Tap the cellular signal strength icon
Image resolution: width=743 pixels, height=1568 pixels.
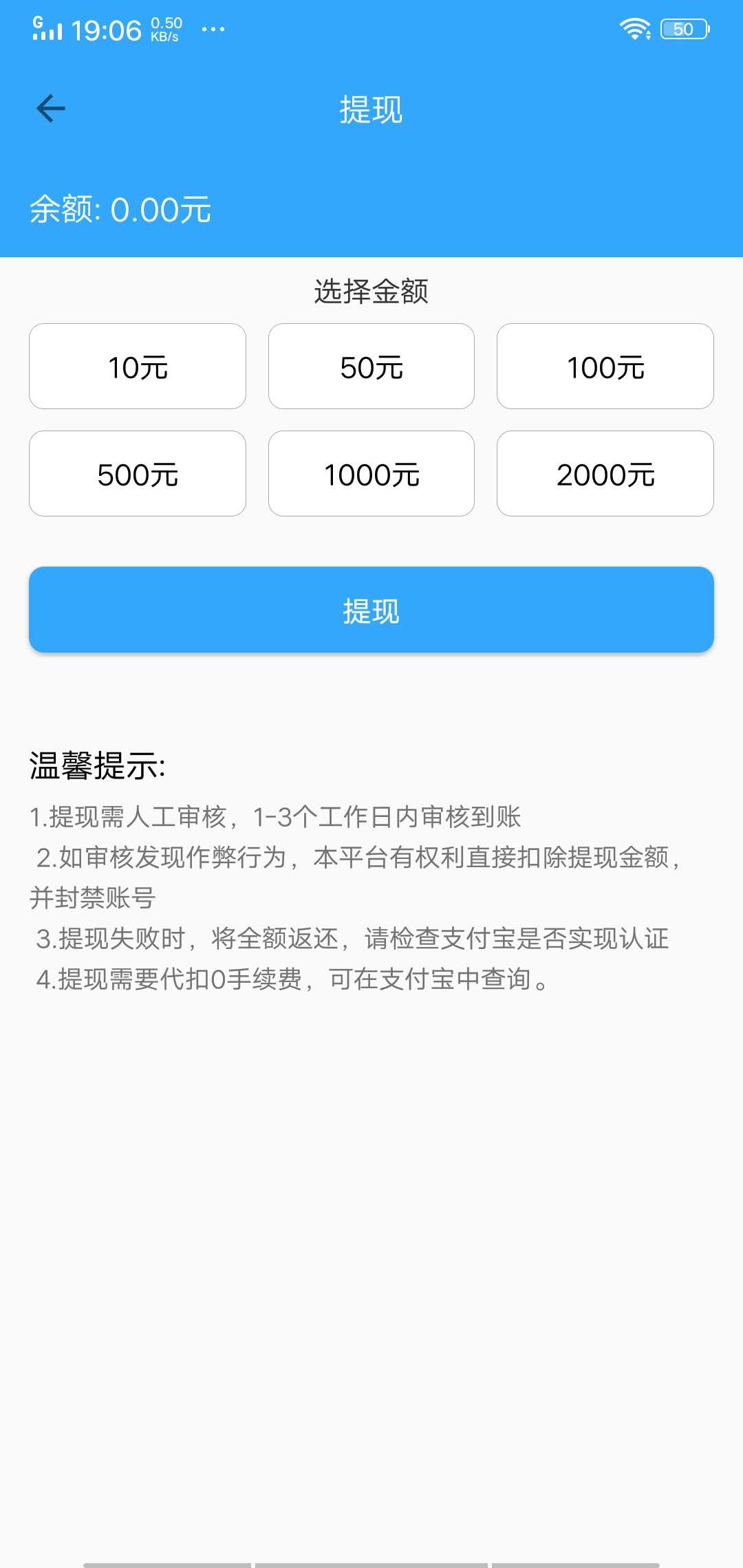point(53,30)
